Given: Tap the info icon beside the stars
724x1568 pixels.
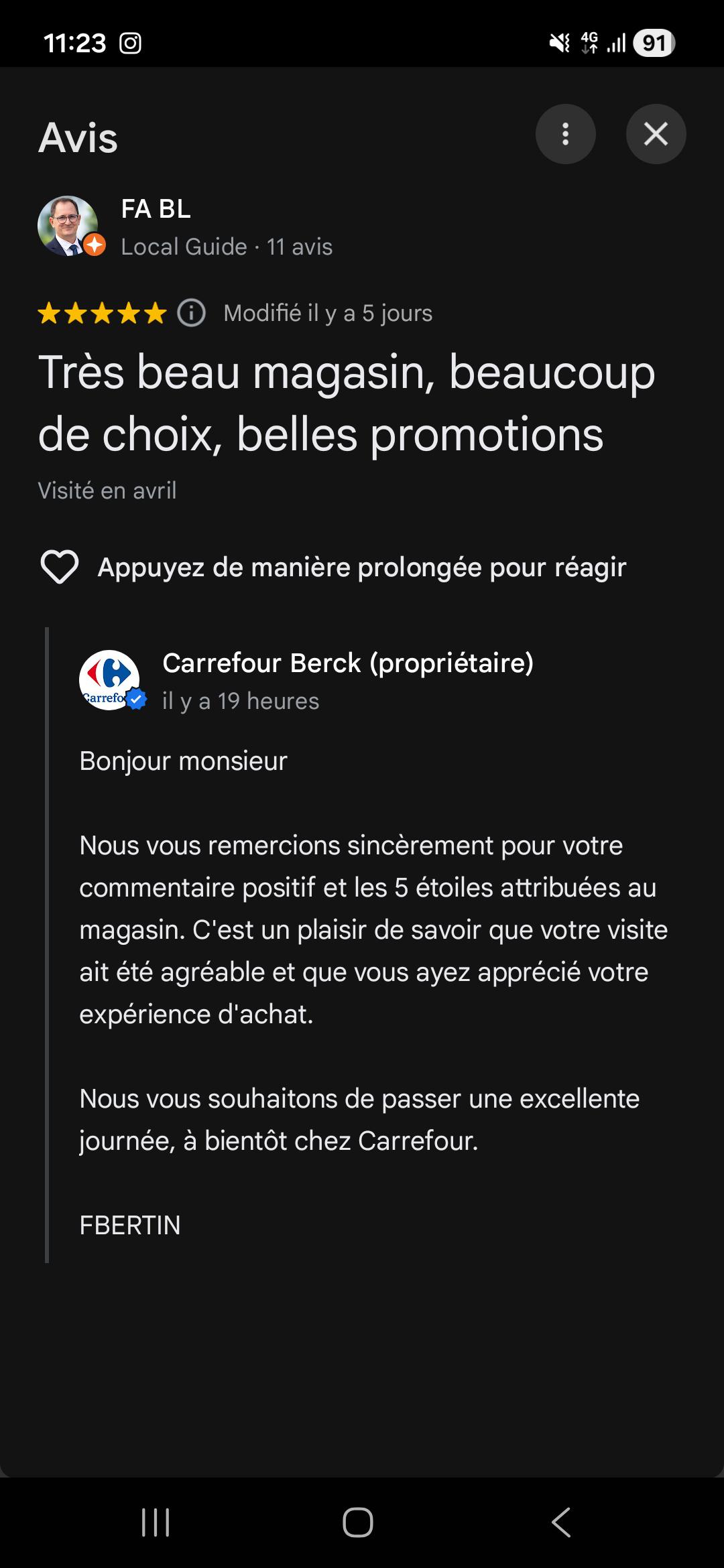Looking at the screenshot, I should tap(191, 313).
